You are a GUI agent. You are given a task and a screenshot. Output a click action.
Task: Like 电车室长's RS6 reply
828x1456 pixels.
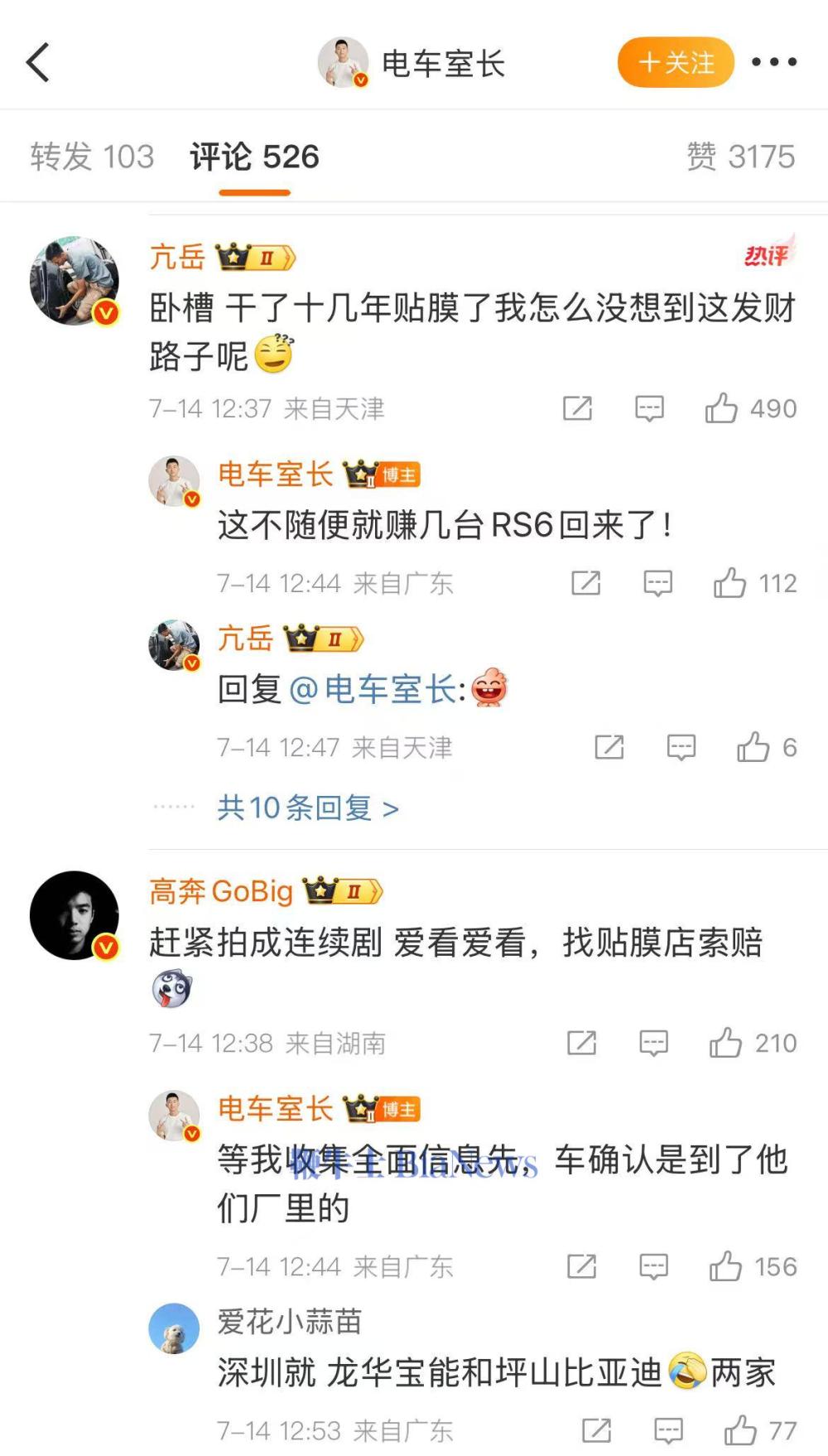729,583
